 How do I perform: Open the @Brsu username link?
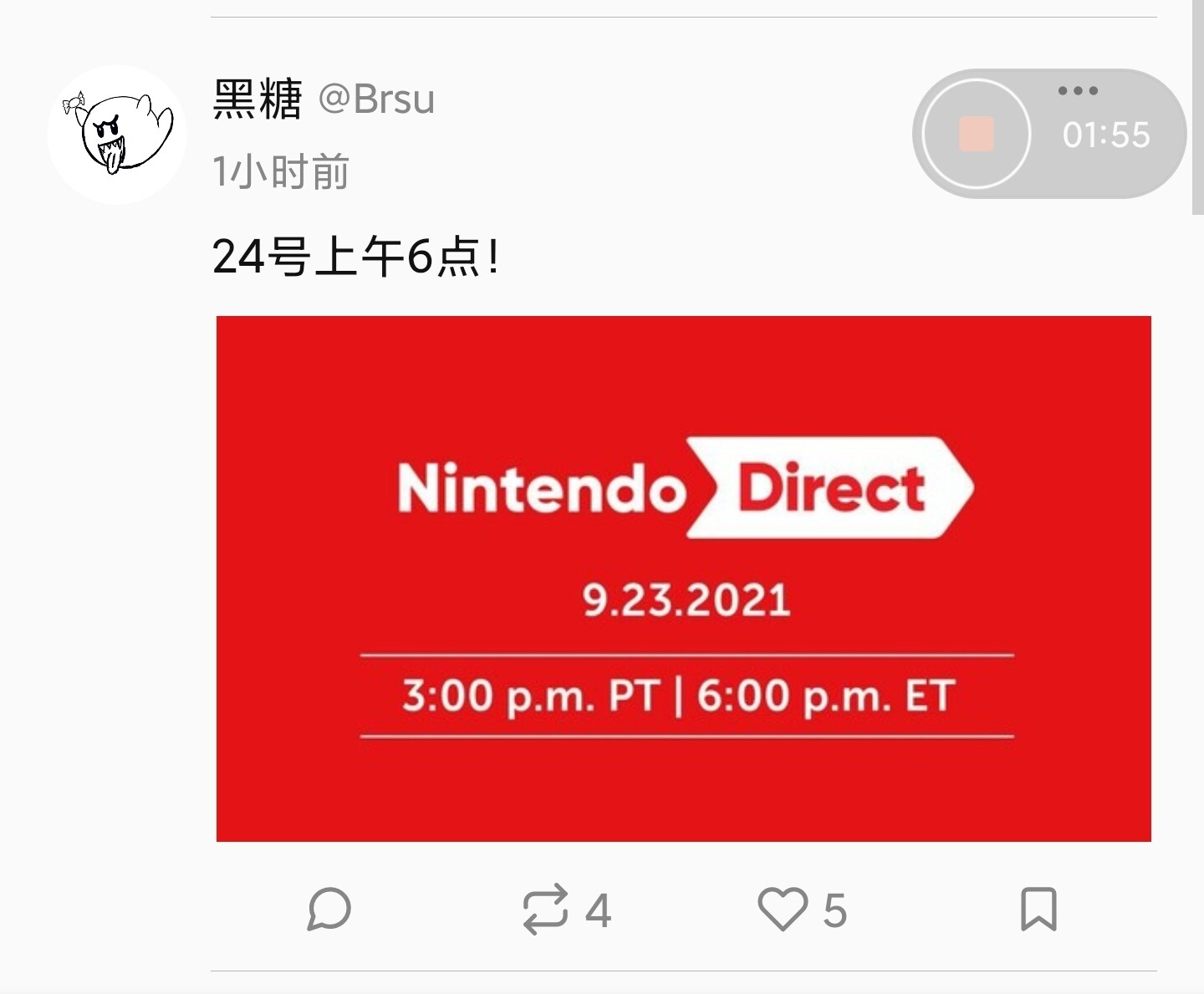(376, 99)
